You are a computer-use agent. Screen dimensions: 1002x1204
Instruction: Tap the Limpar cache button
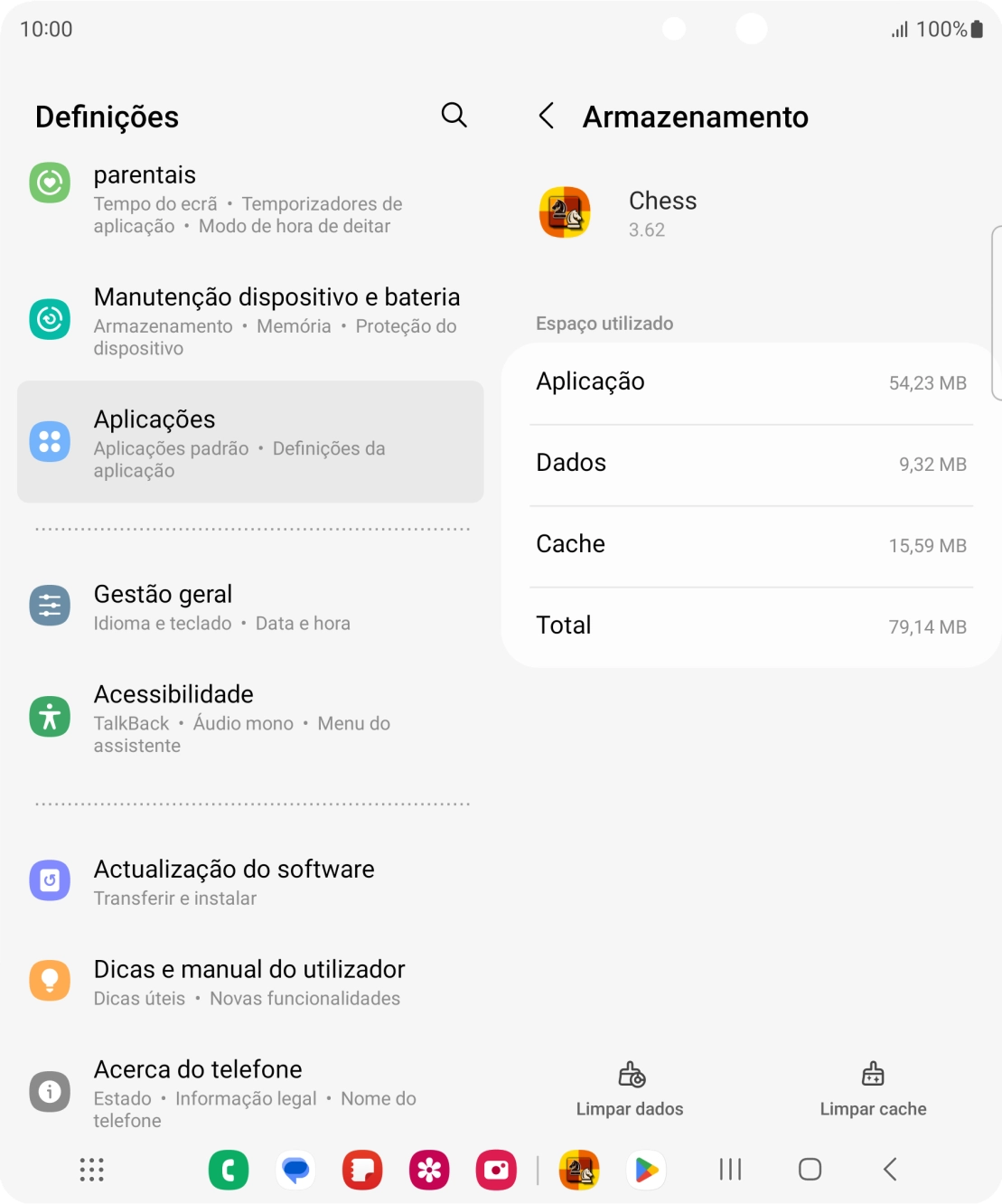pyautogui.click(x=872, y=1087)
